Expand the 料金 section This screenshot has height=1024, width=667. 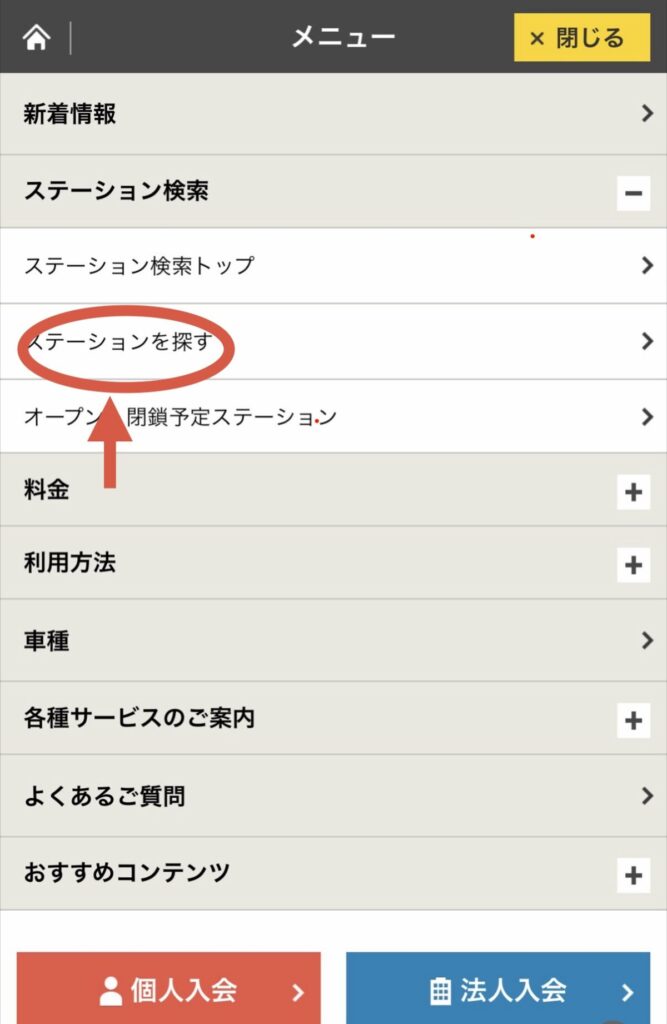[633, 492]
